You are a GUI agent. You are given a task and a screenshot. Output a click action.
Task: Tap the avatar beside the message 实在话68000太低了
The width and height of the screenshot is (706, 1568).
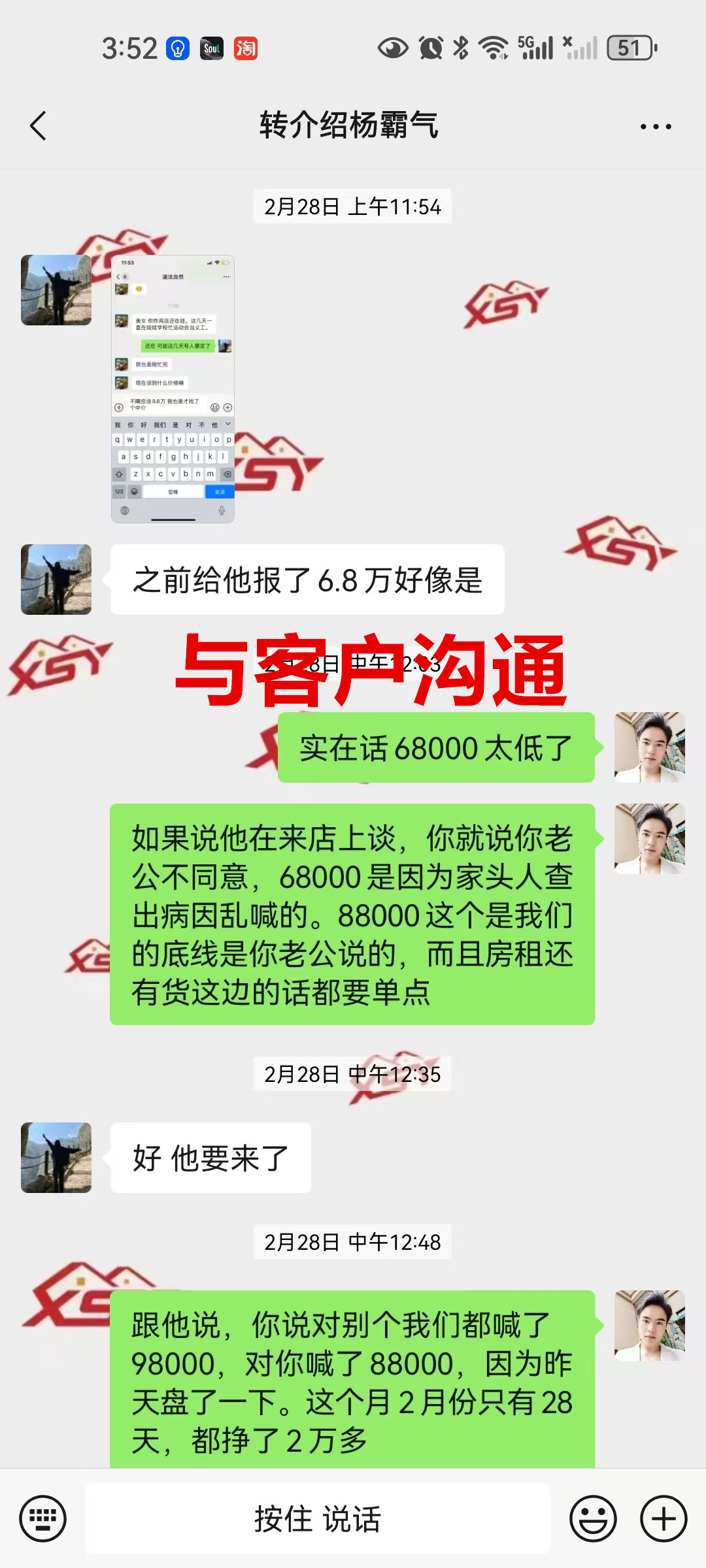(649, 747)
